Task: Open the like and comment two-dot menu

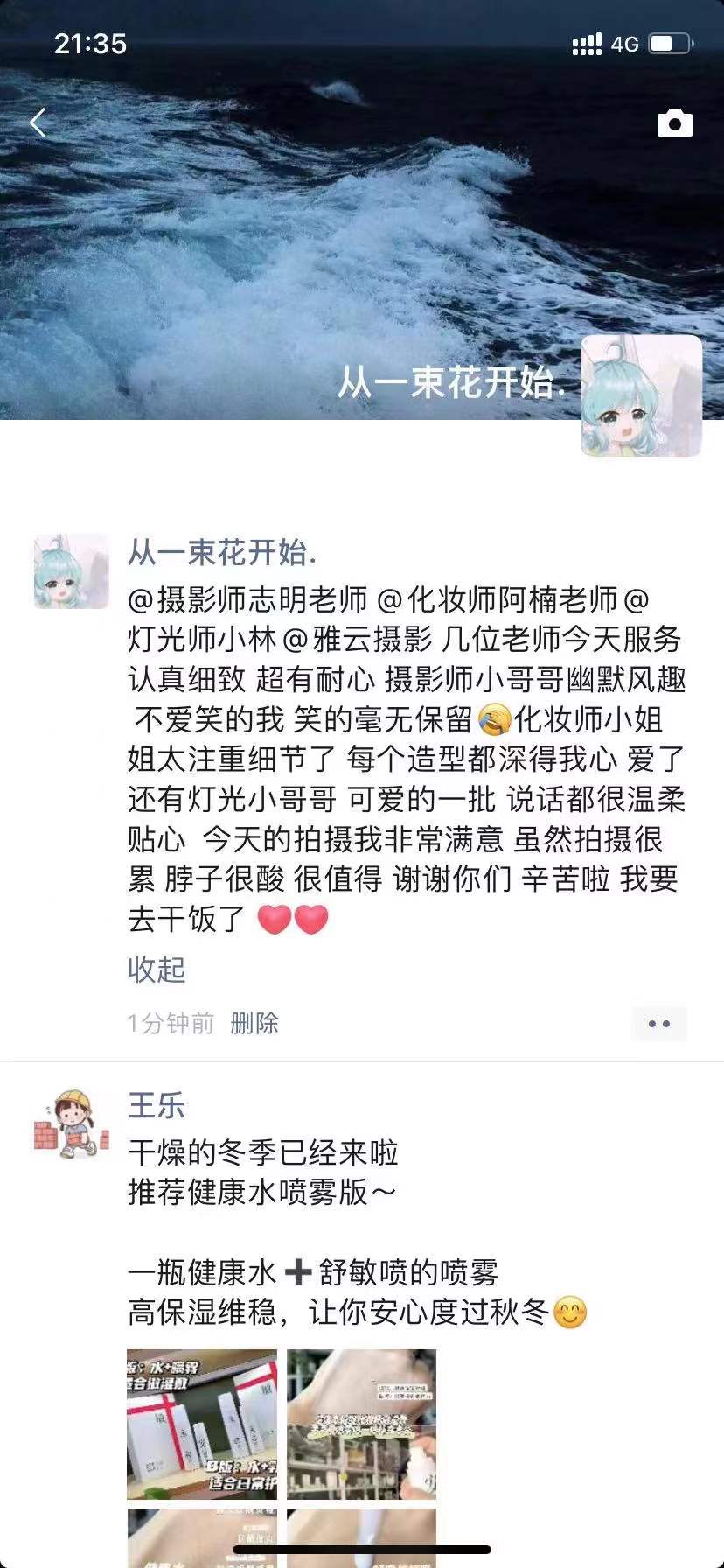Action: [x=659, y=1024]
